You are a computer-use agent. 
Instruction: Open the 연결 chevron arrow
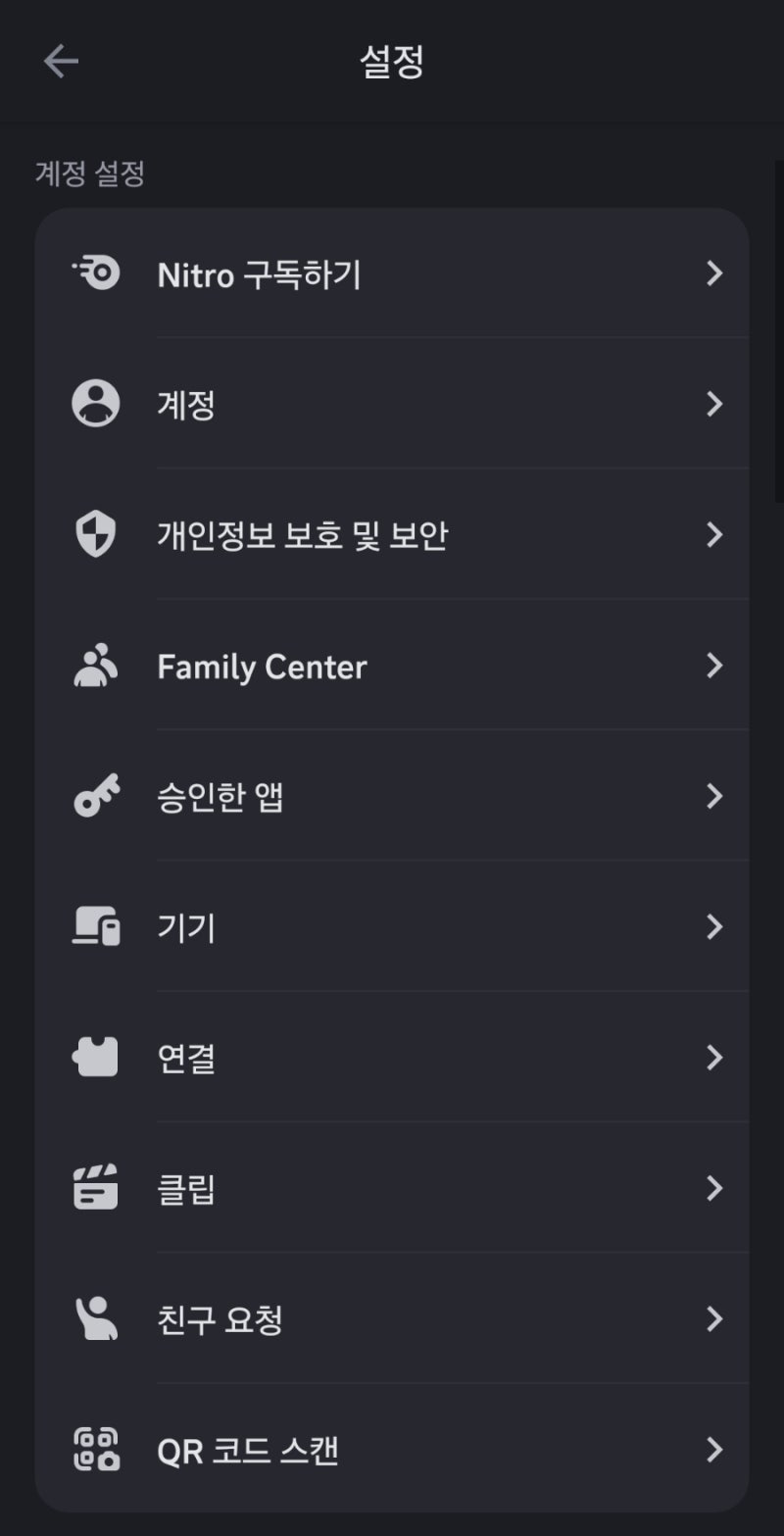pos(714,1057)
